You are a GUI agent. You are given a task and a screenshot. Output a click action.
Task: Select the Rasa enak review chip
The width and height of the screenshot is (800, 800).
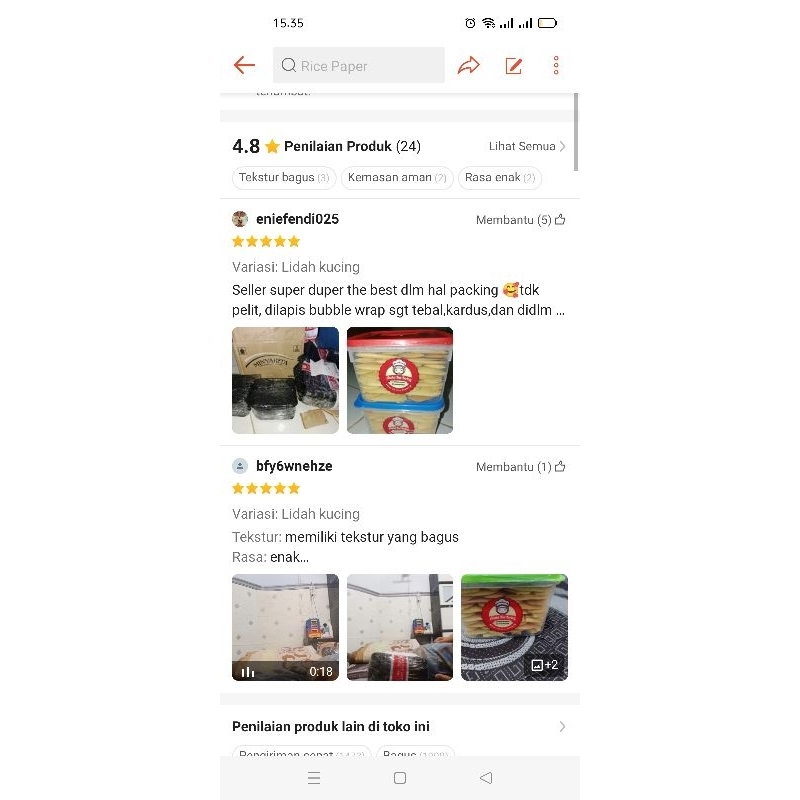(x=499, y=178)
